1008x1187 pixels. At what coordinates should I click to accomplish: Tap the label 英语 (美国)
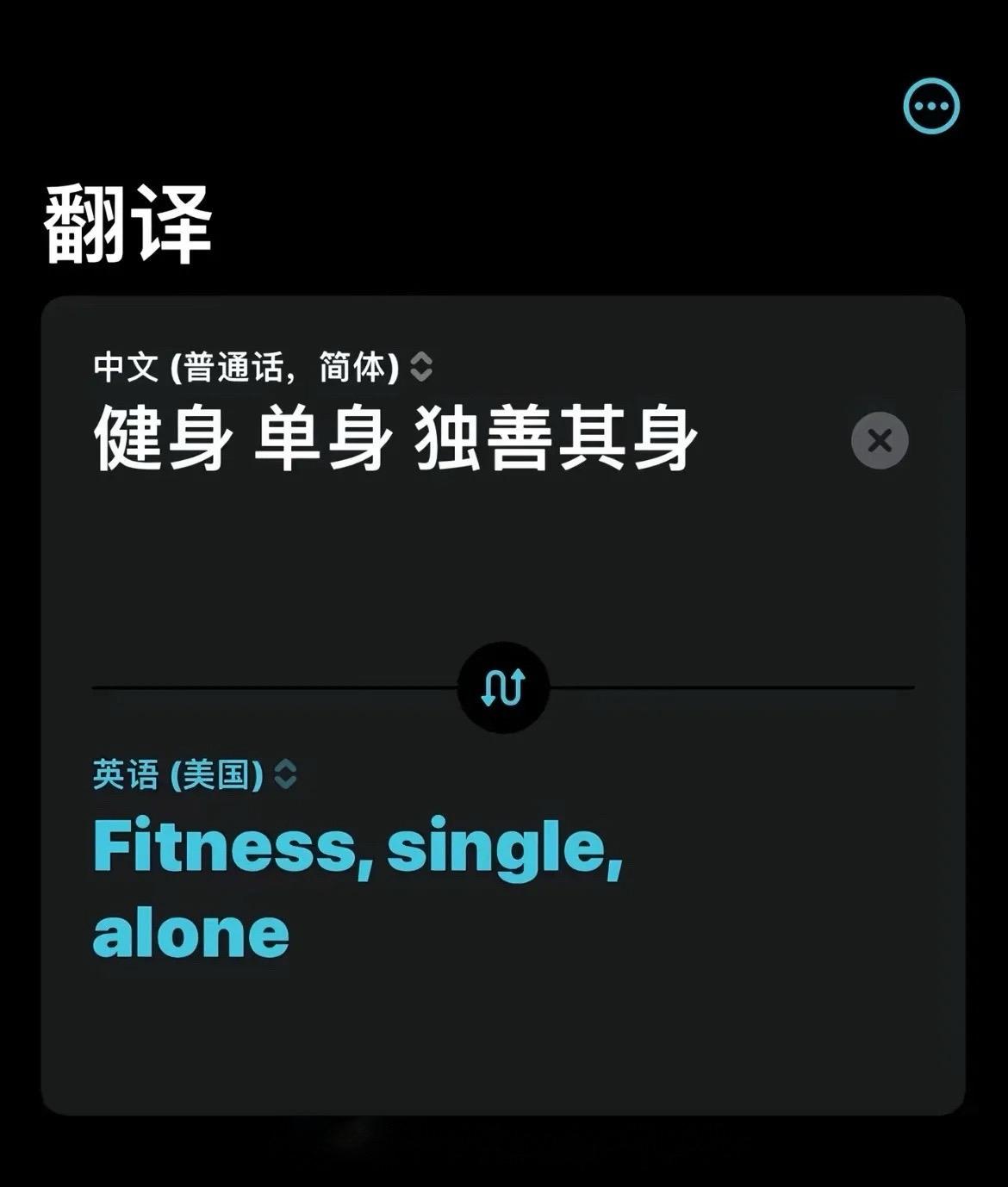[177, 774]
